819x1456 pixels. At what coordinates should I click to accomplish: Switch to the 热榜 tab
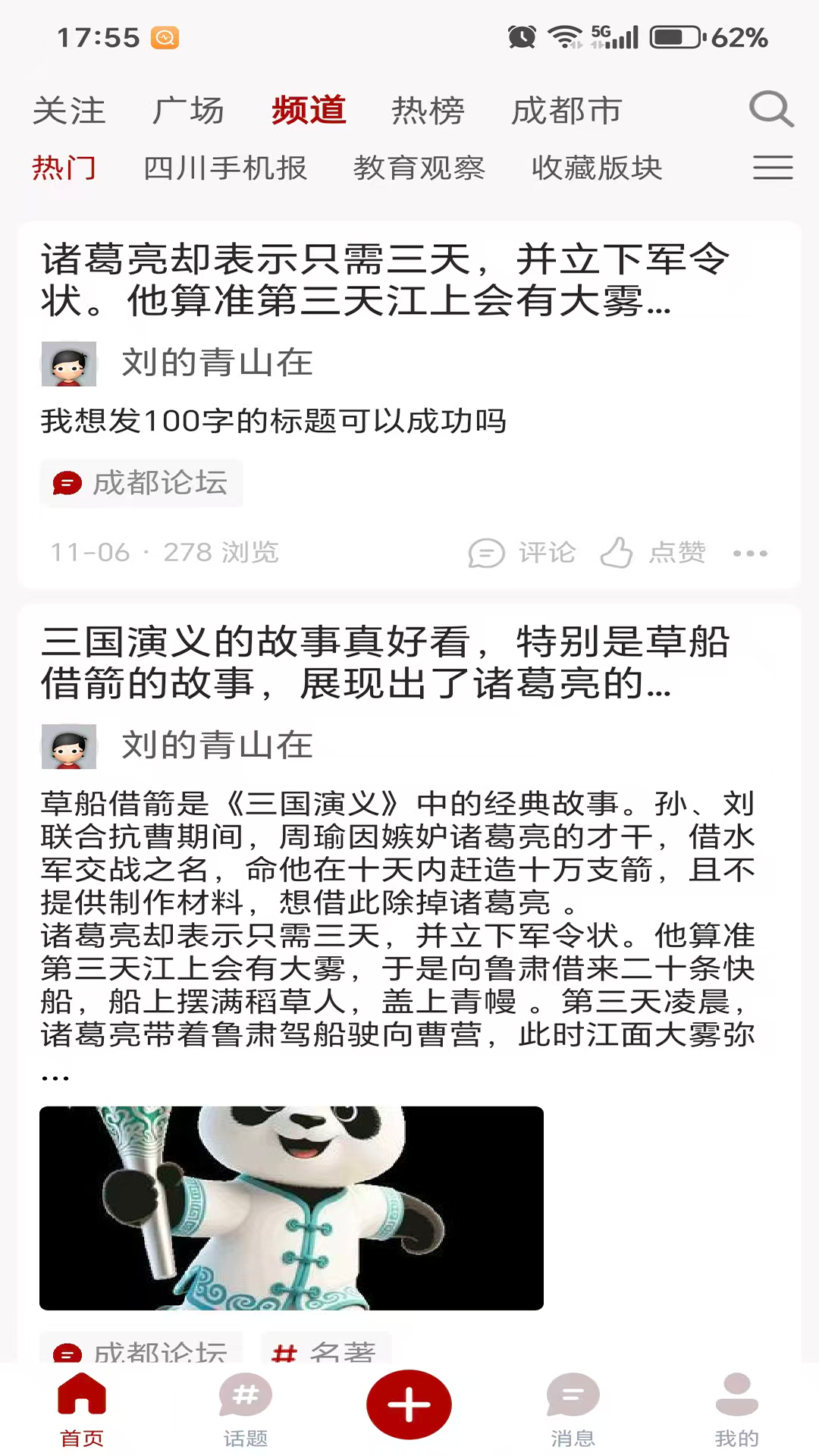pyautogui.click(x=429, y=109)
